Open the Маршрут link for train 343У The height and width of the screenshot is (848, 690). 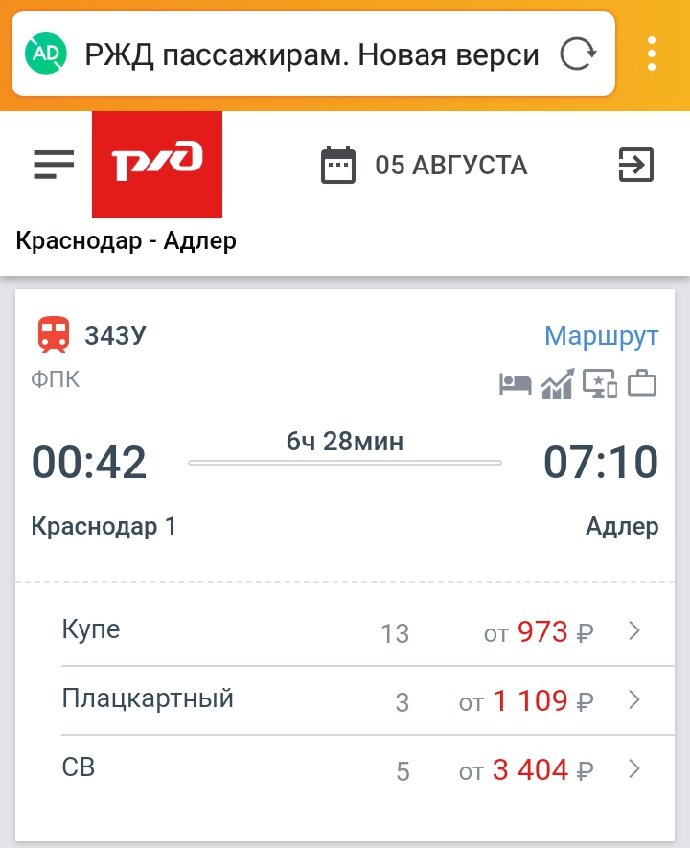coord(601,336)
